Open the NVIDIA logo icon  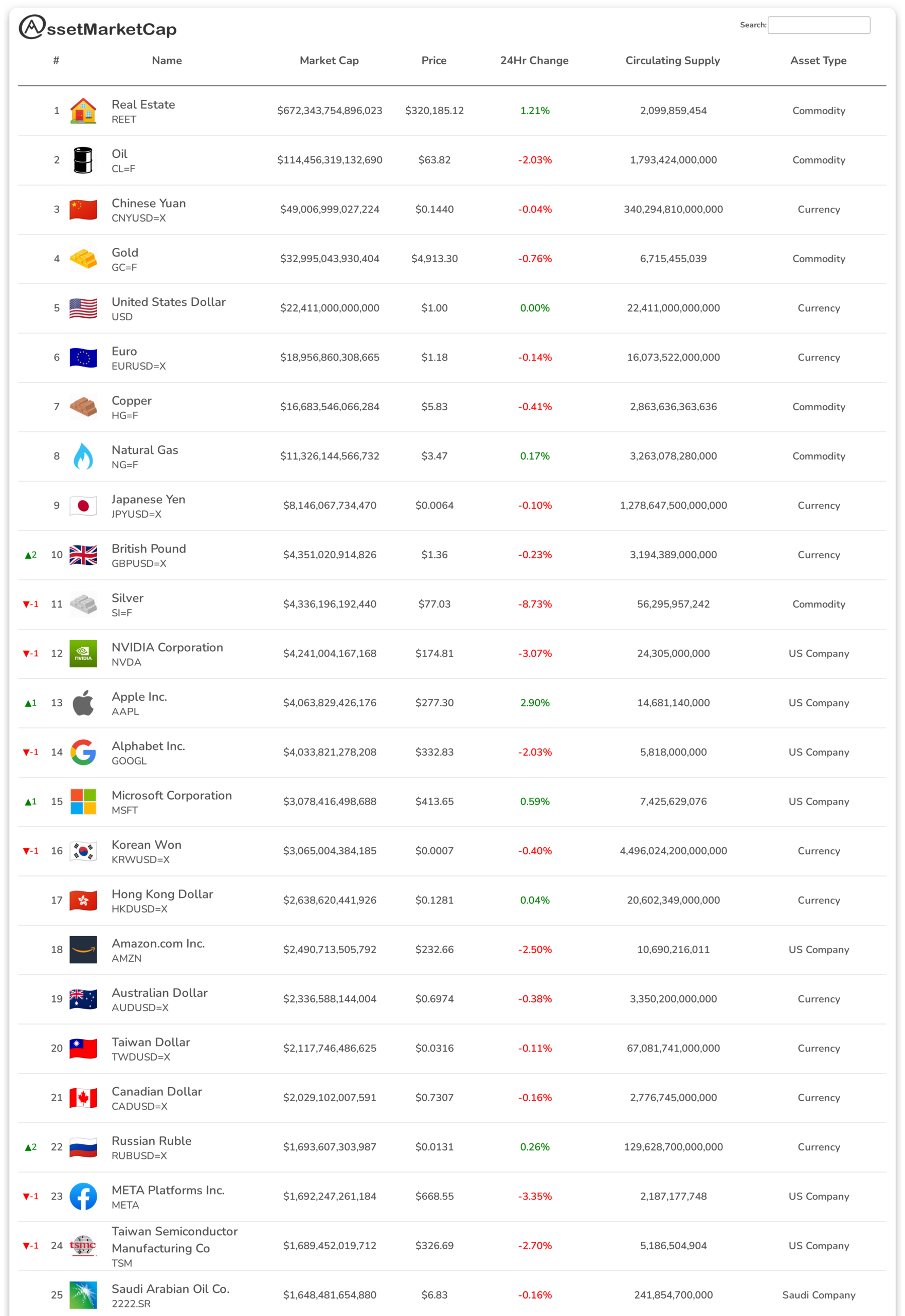click(x=83, y=653)
